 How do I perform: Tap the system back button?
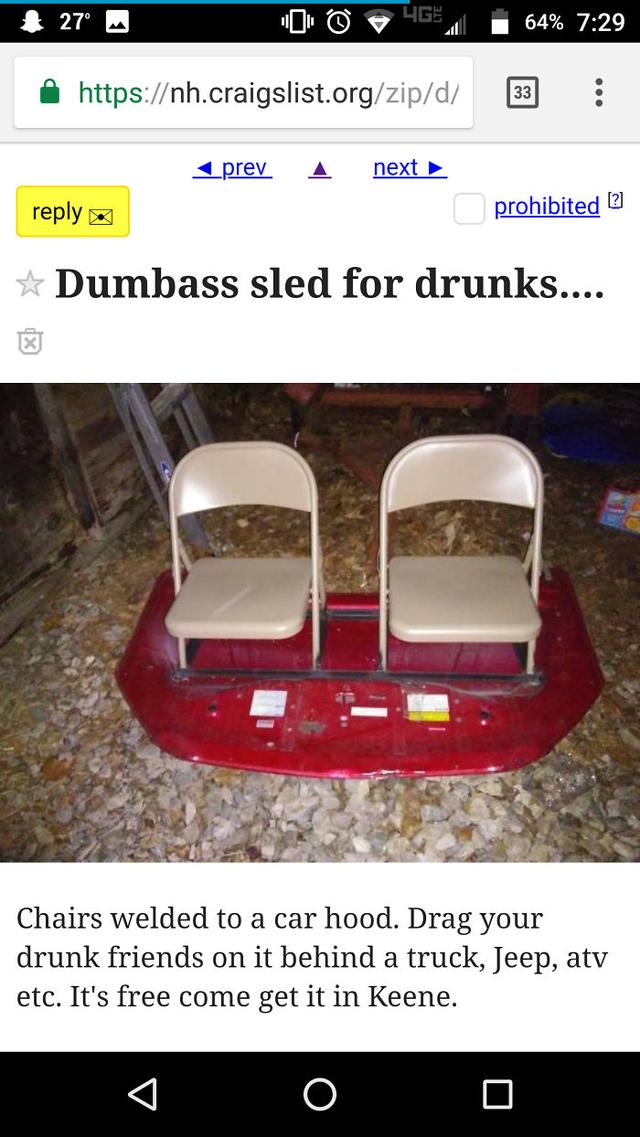[x=143, y=1094]
